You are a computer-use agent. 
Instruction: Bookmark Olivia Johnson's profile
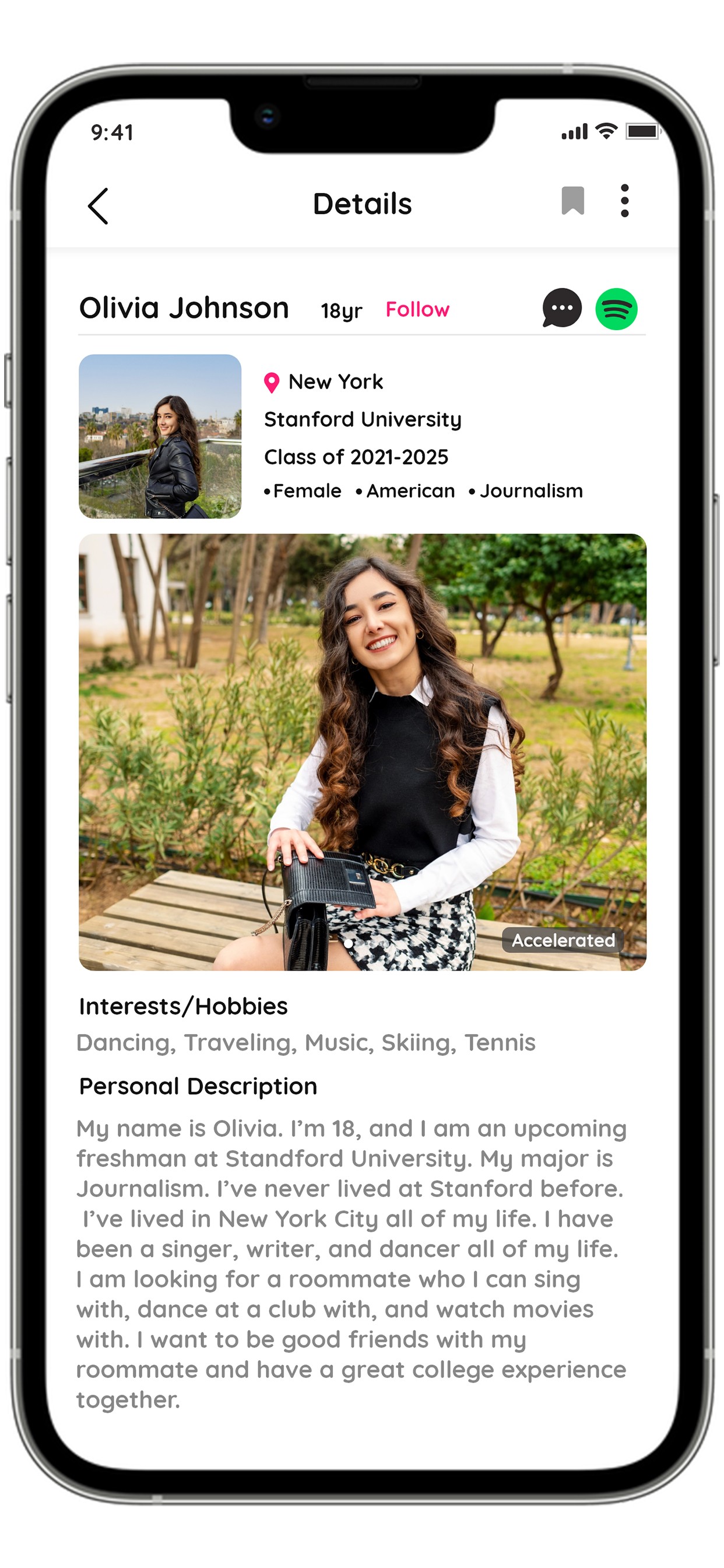click(572, 201)
